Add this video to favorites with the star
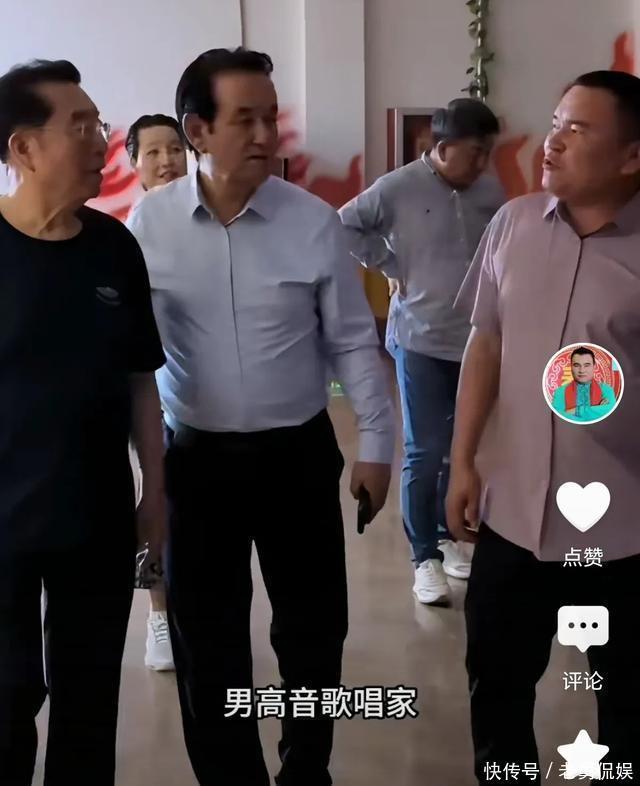Viewport: 640px width, 786px height. tap(582, 753)
